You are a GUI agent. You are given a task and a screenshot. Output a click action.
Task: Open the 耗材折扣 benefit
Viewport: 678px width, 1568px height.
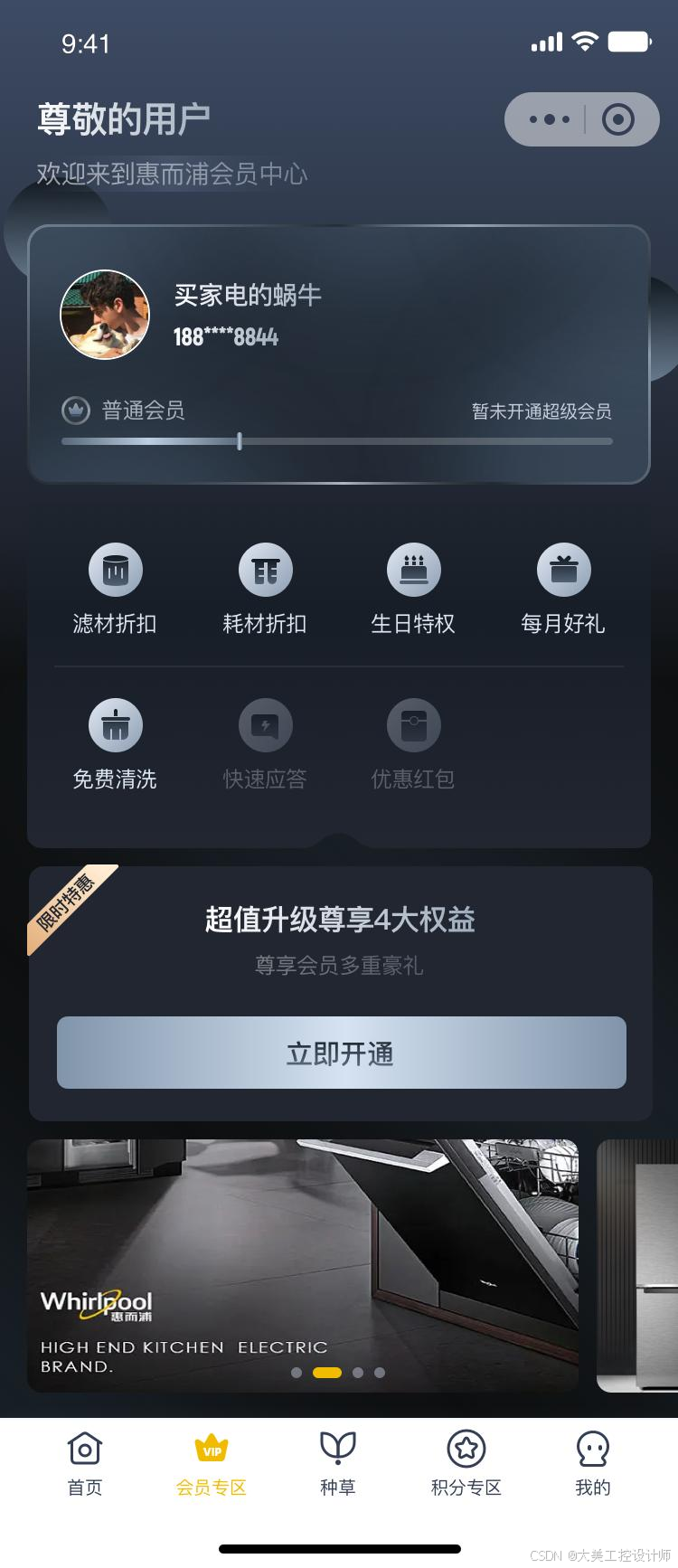[265, 590]
